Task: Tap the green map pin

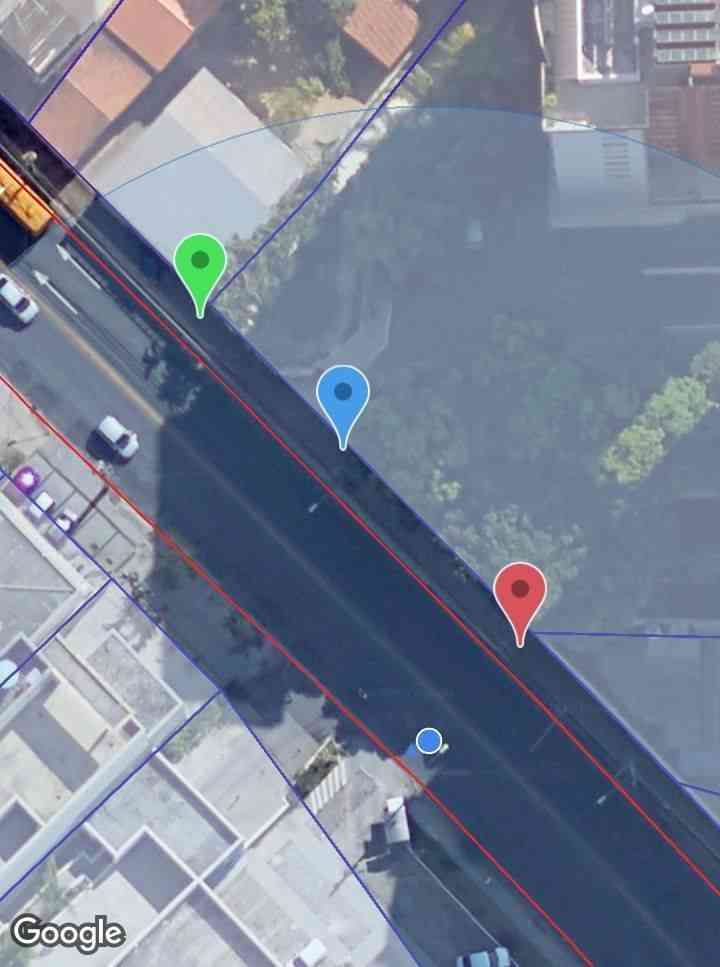Action: coord(200,264)
